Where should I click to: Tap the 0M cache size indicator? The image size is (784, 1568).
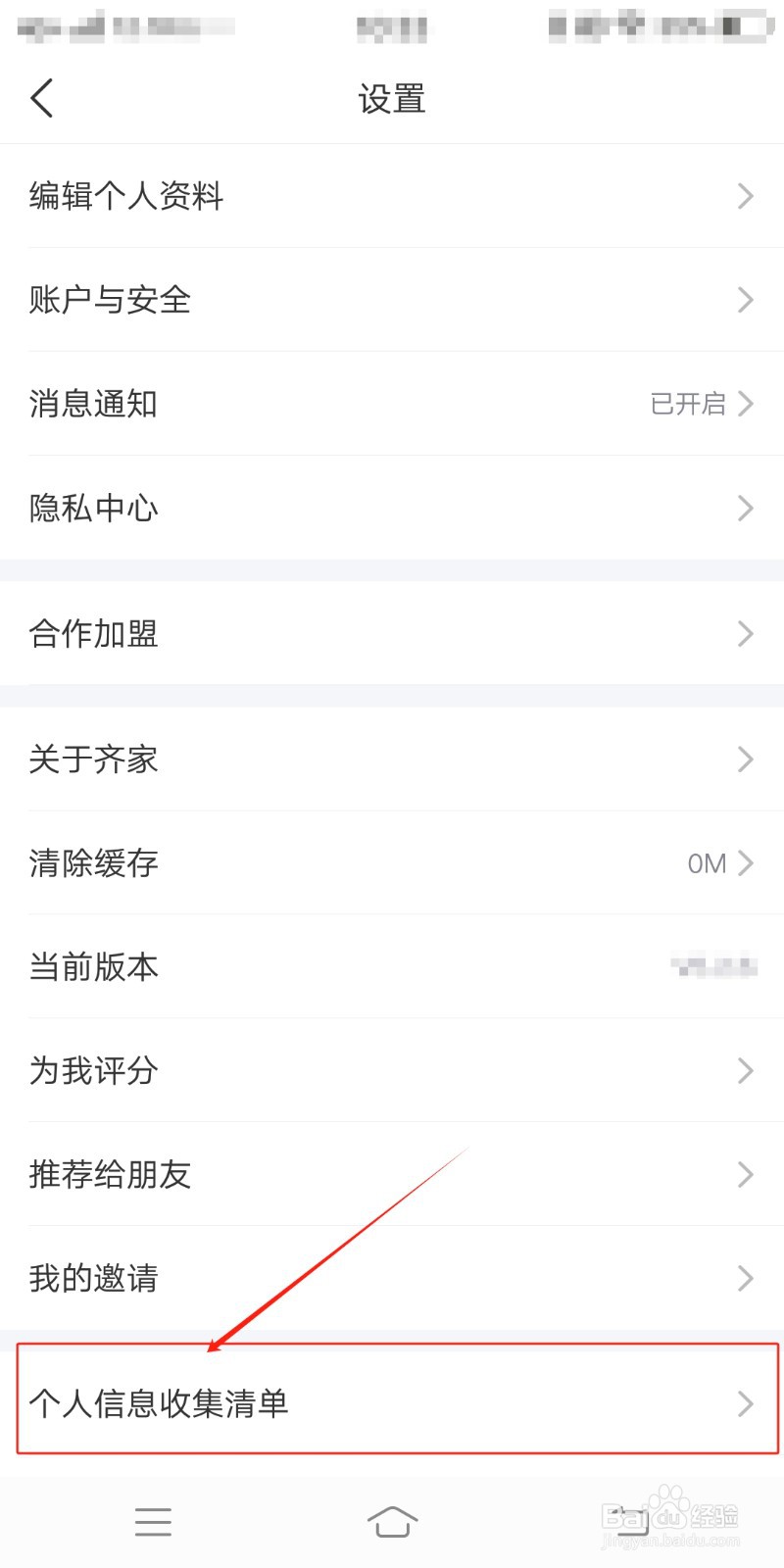[x=705, y=863]
